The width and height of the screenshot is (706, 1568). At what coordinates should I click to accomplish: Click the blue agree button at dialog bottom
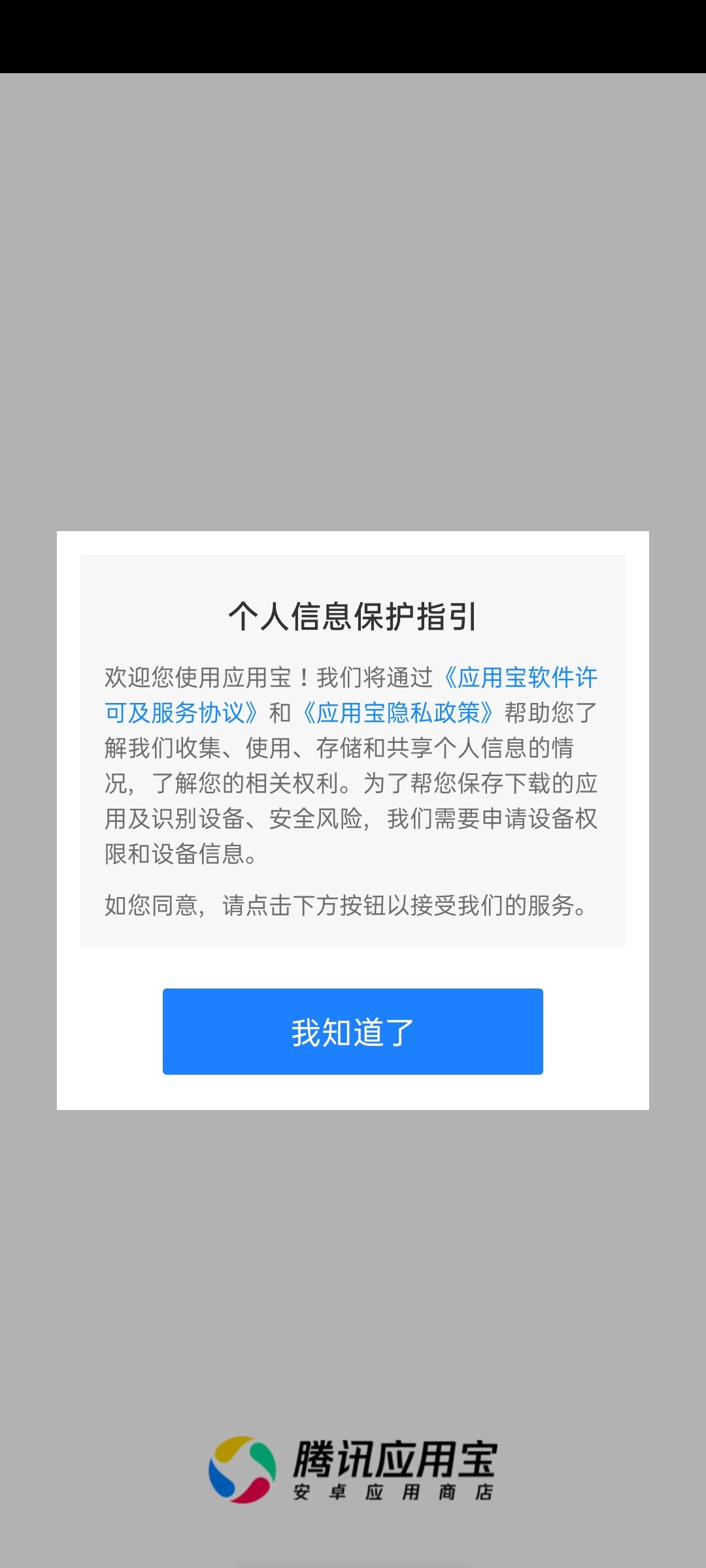[x=353, y=1031]
